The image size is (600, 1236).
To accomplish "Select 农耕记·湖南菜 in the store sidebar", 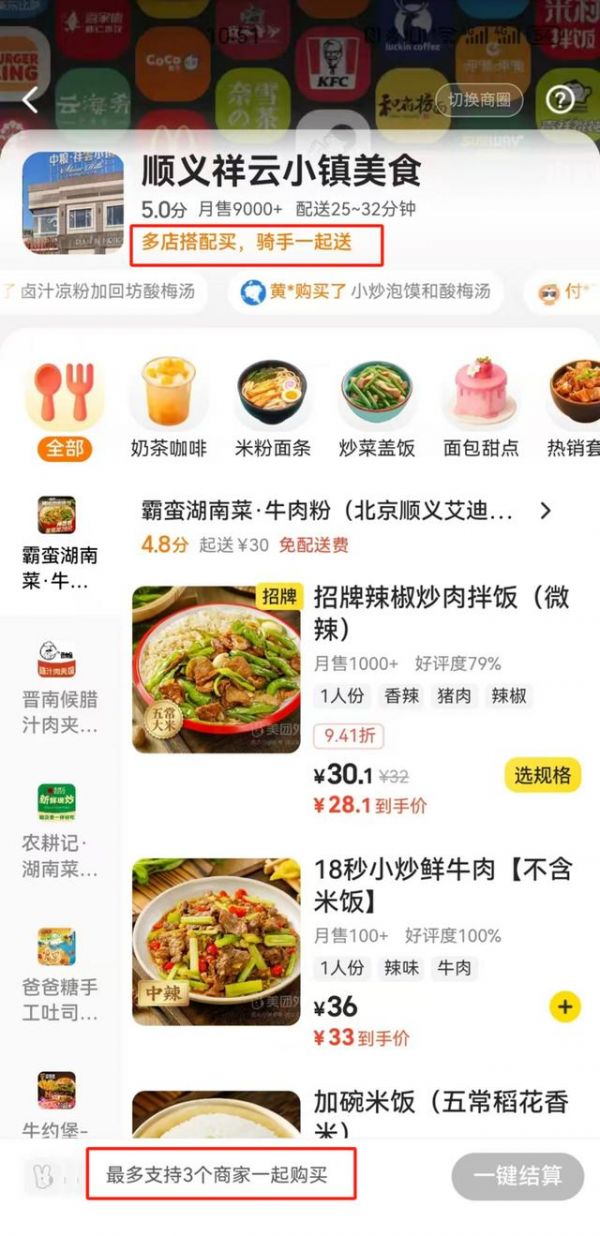I will (x=58, y=831).
